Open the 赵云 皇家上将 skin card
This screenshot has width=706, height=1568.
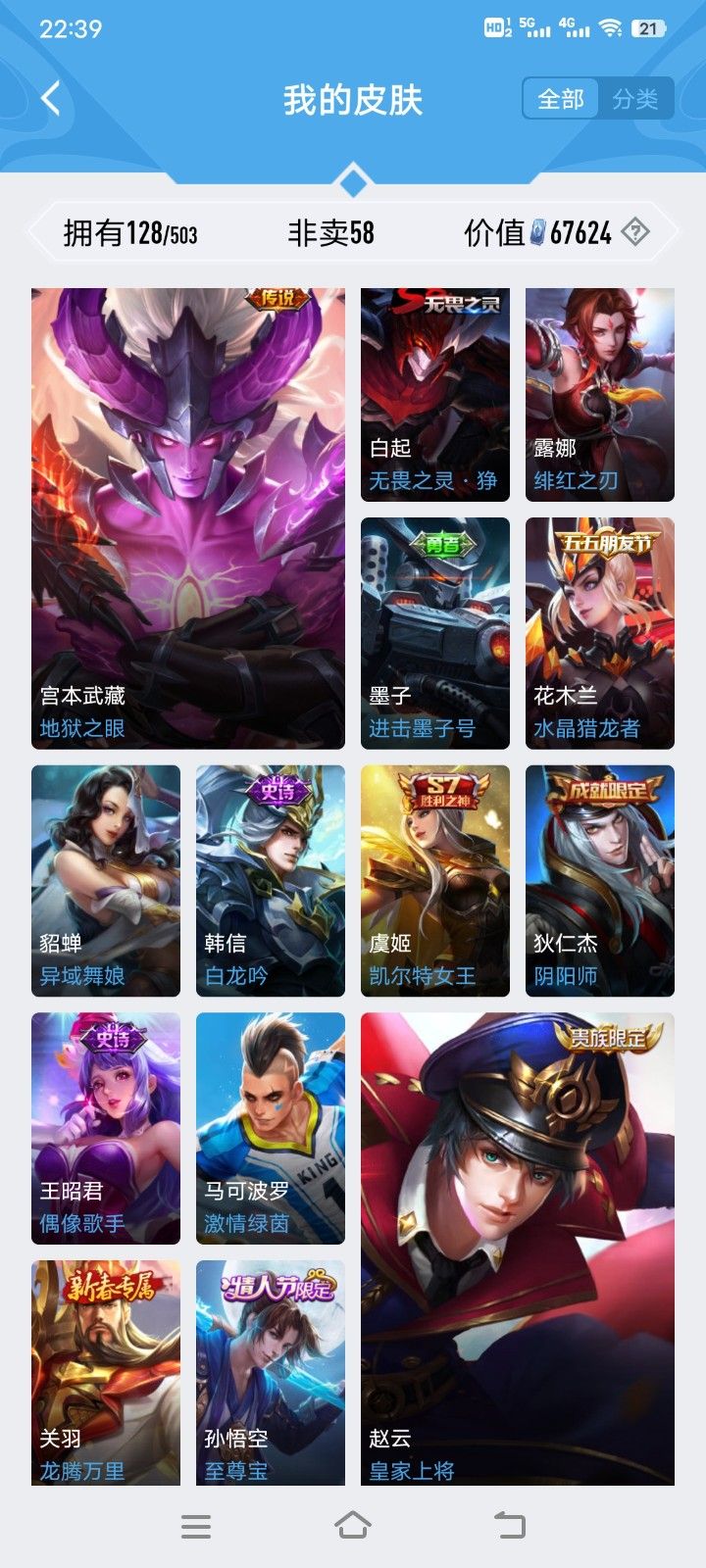(518, 1249)
